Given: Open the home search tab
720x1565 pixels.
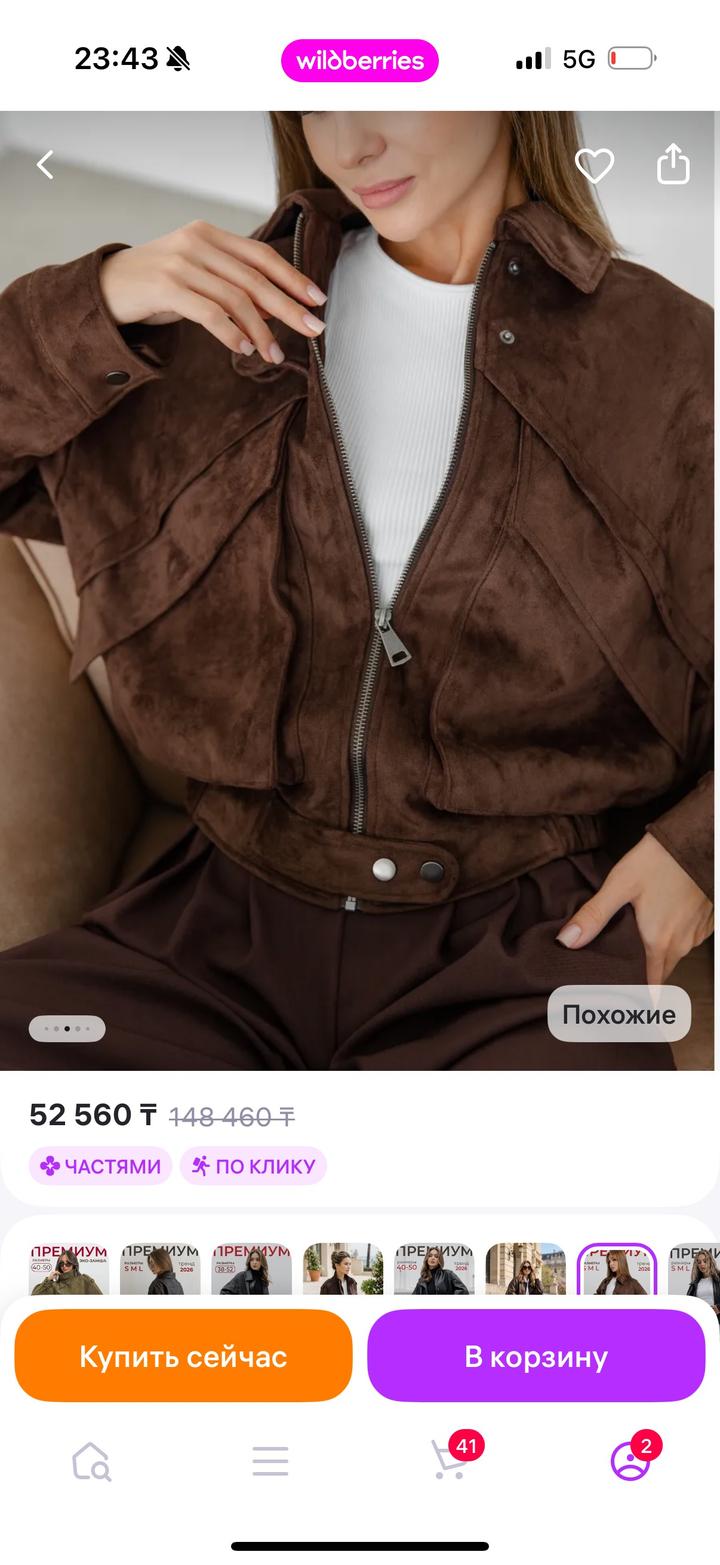Looking at the screenshot, I should pos(91,1461).
